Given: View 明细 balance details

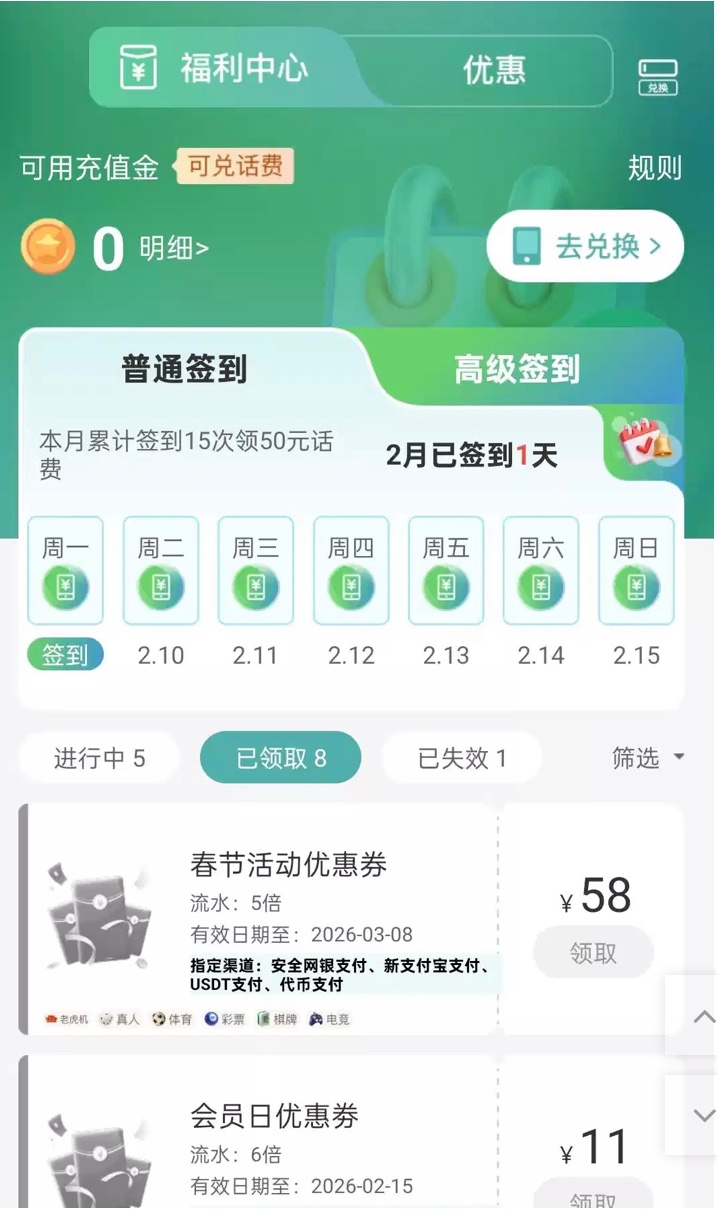Looking at the screenshot, I should [174, 248].
